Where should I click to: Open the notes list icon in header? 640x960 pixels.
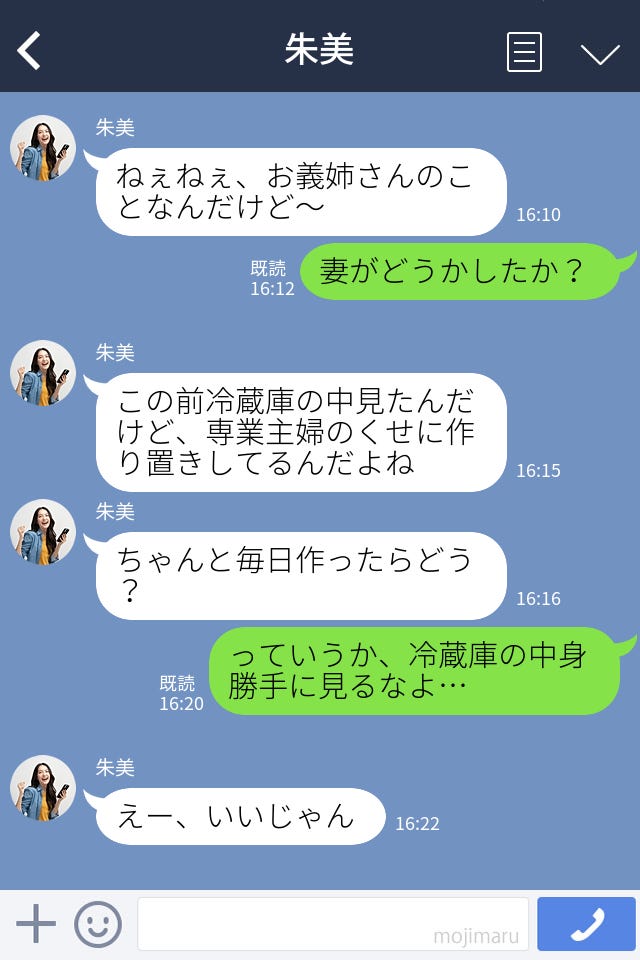[x=524, y=52]
